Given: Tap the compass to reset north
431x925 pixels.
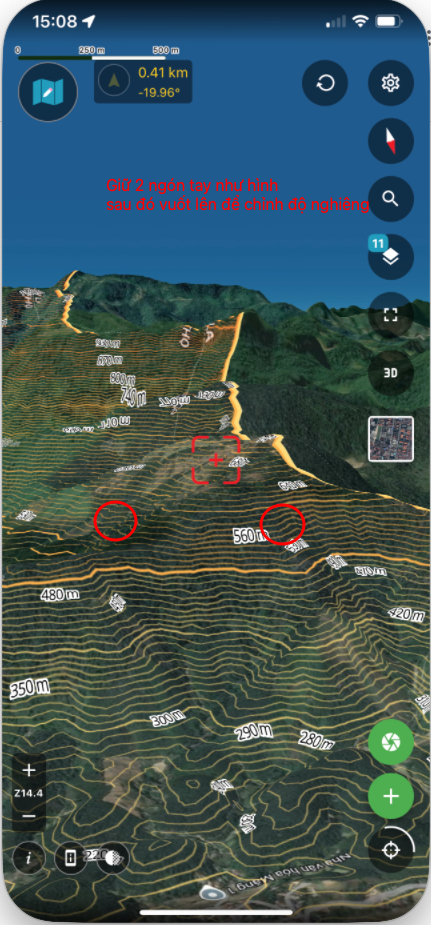Looking at the screenshot, I should (x=390, y=140).
